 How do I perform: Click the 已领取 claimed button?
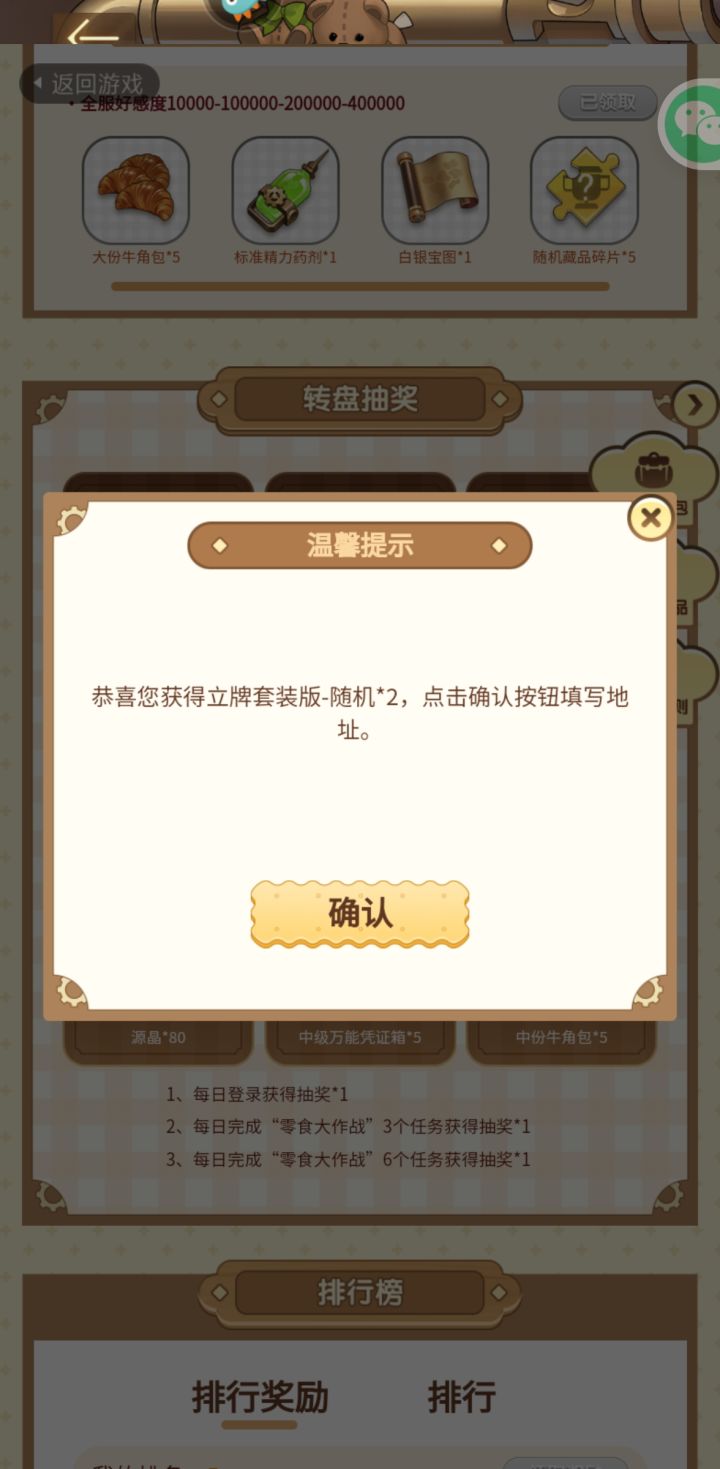coord(606,103)
